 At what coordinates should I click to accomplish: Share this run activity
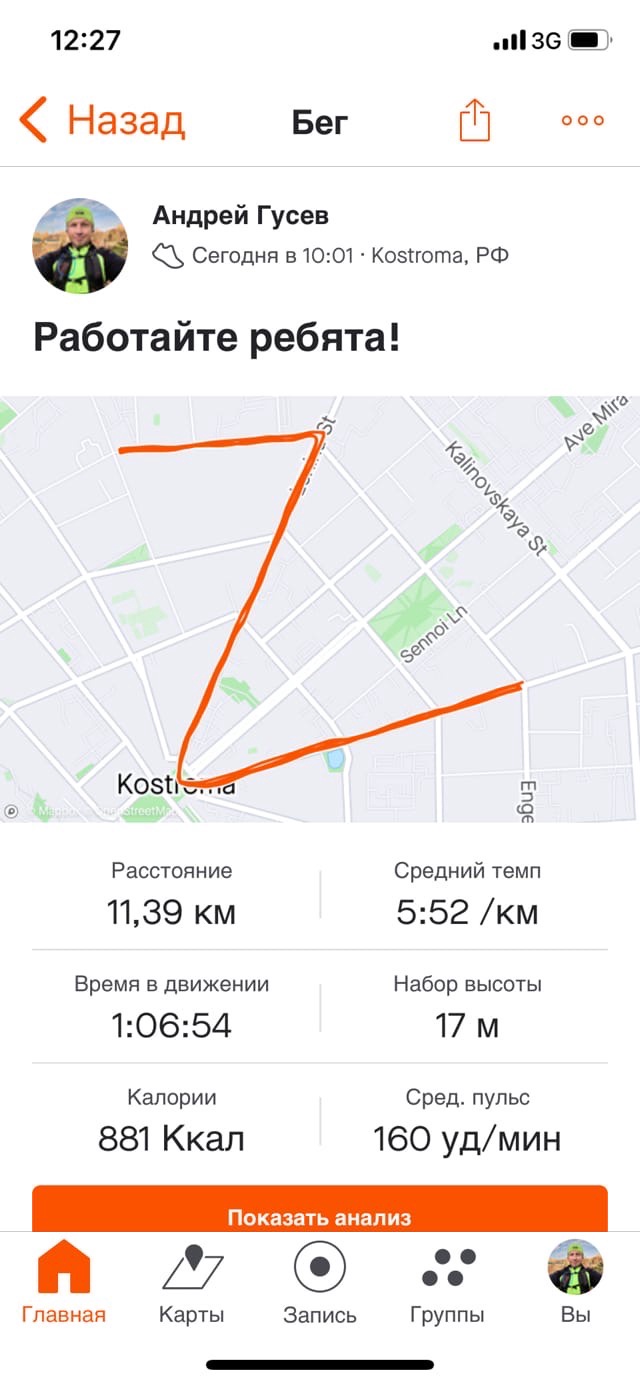click(x=475, y=121)
